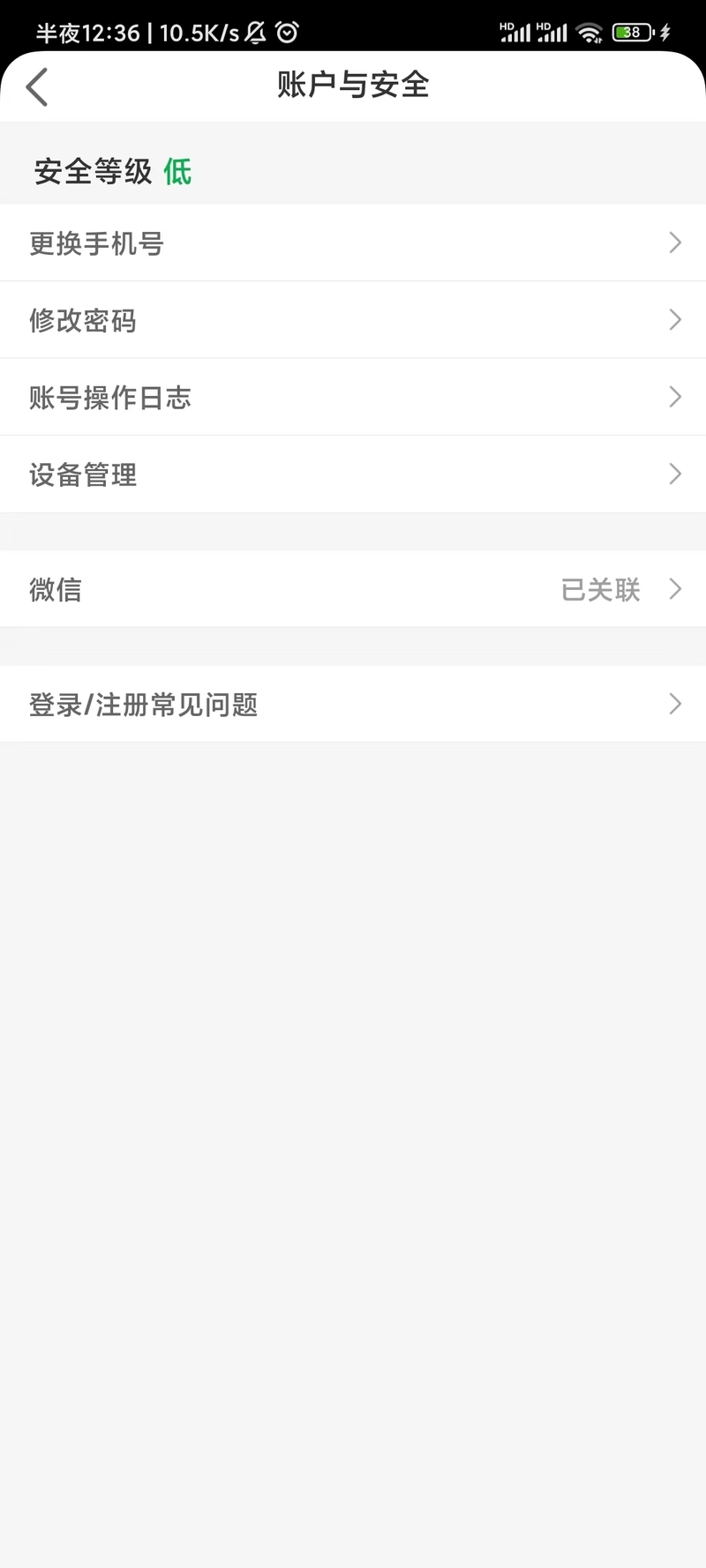This screenshot has height=1568, width=706.
Task: Open 修改密码 option
Action: point(353,320)
